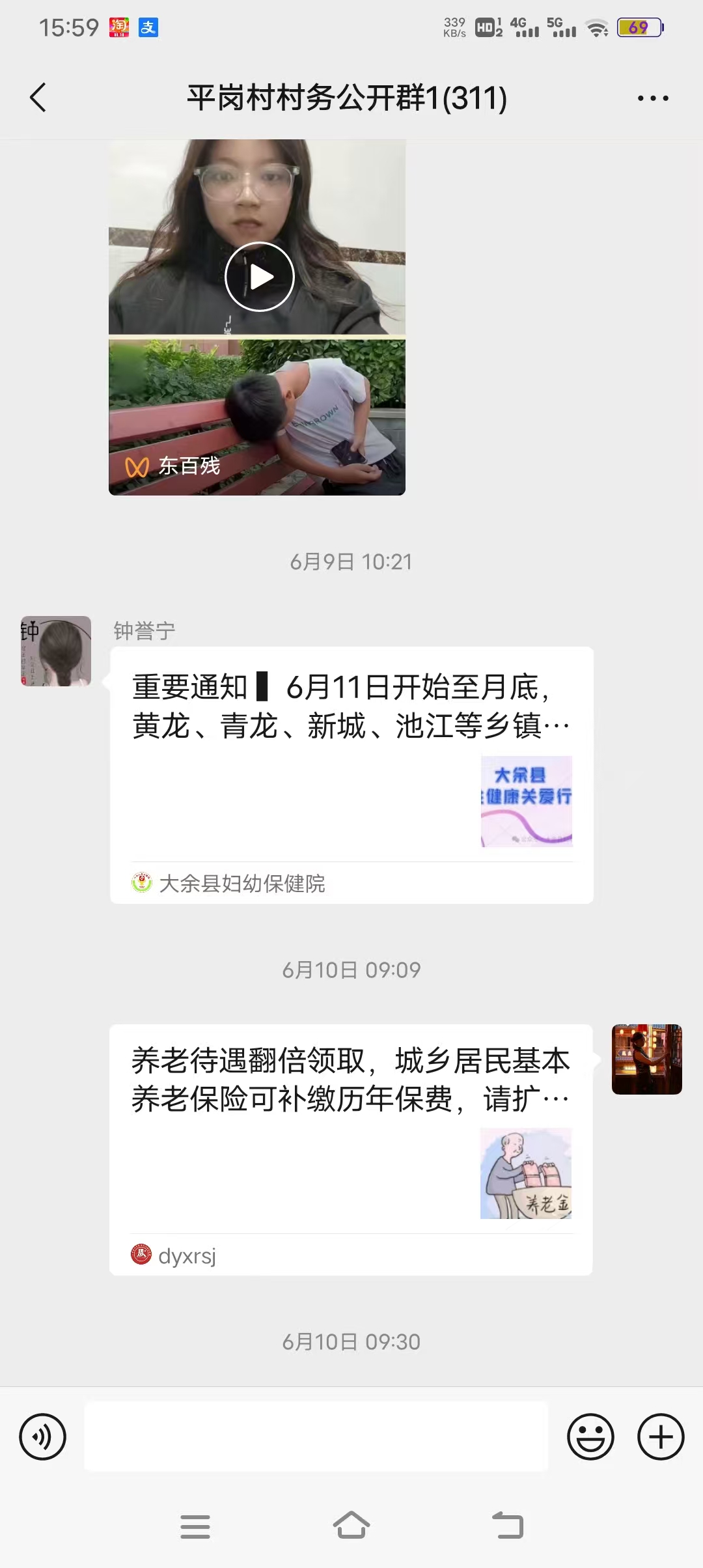The height and width of the screenshot is (1568, 703).
Task: Go back from the group chat
Action: pyautogui.click(x=38, y=98)
